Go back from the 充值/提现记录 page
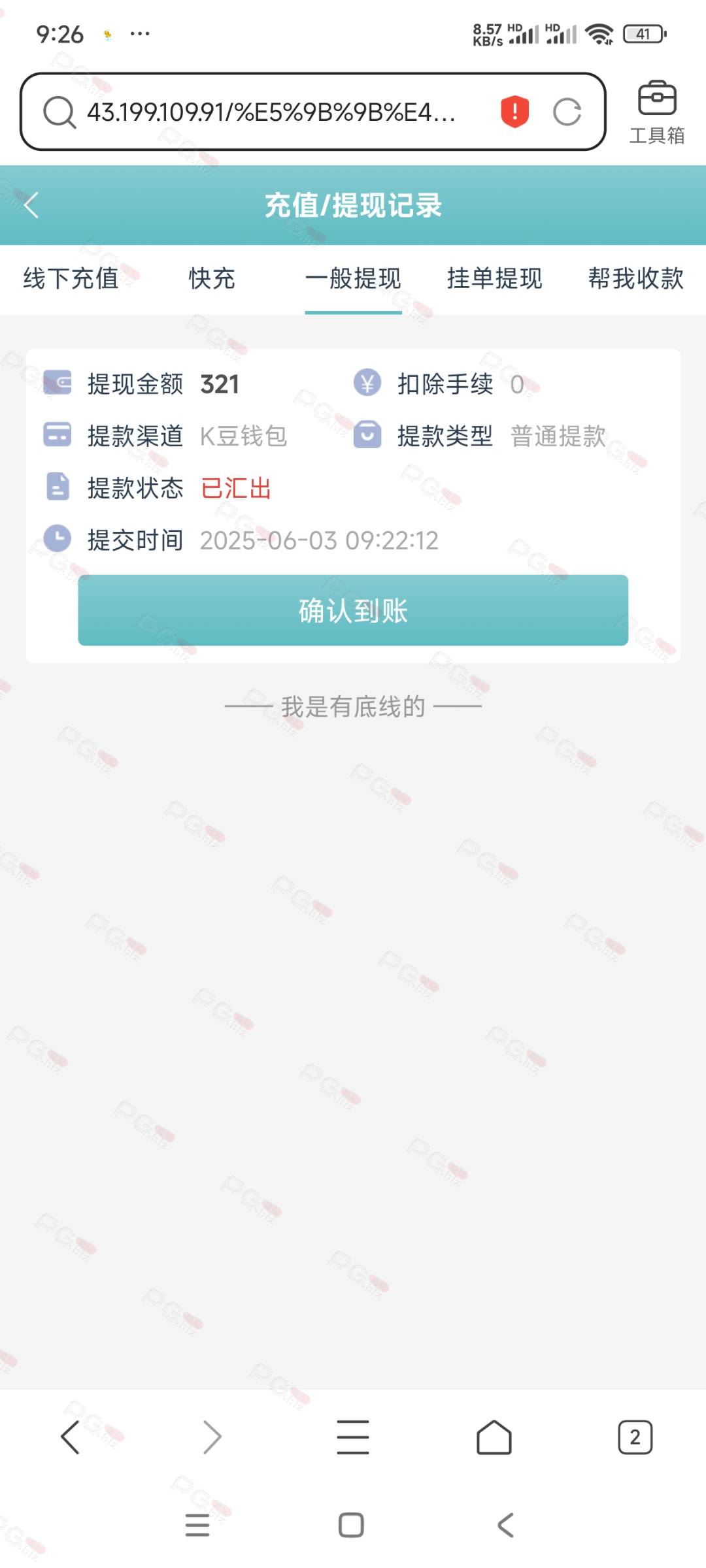Image resolution: width=706 pixels, height=1568 pixels. coord(31,205)
